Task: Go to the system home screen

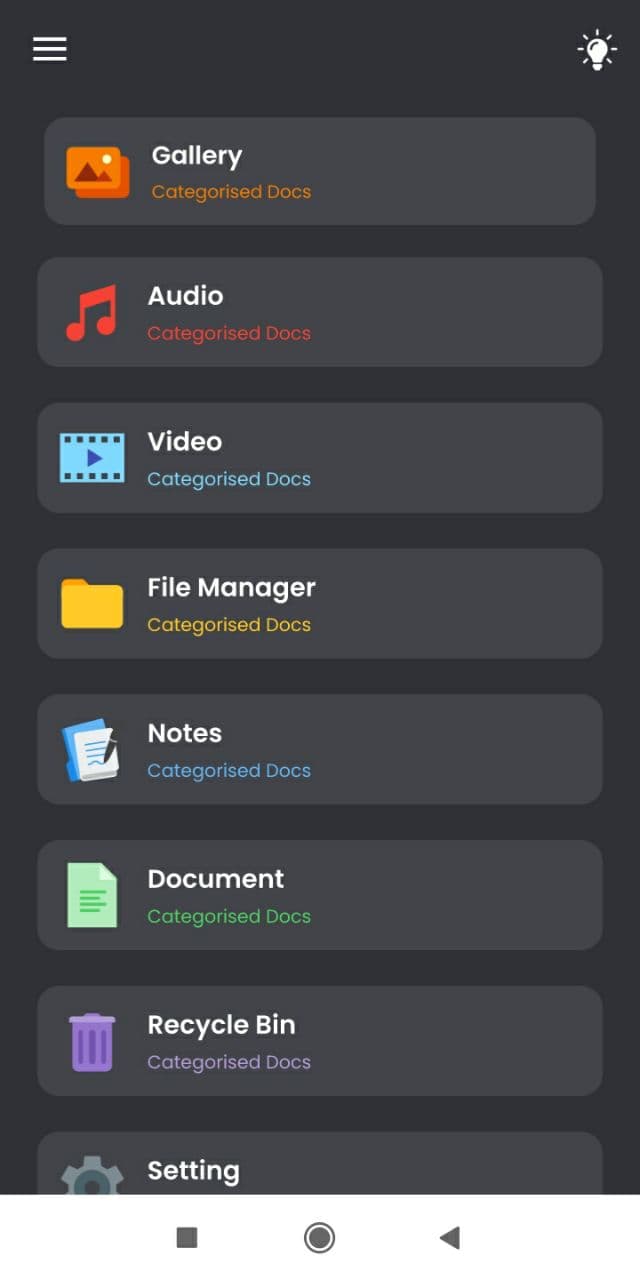Action: 319,1238
